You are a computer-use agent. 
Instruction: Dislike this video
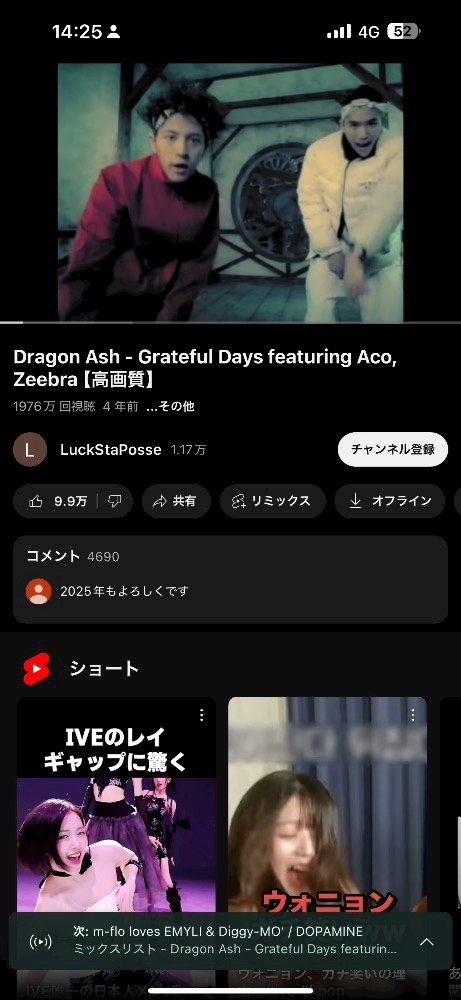coord(115,501)
